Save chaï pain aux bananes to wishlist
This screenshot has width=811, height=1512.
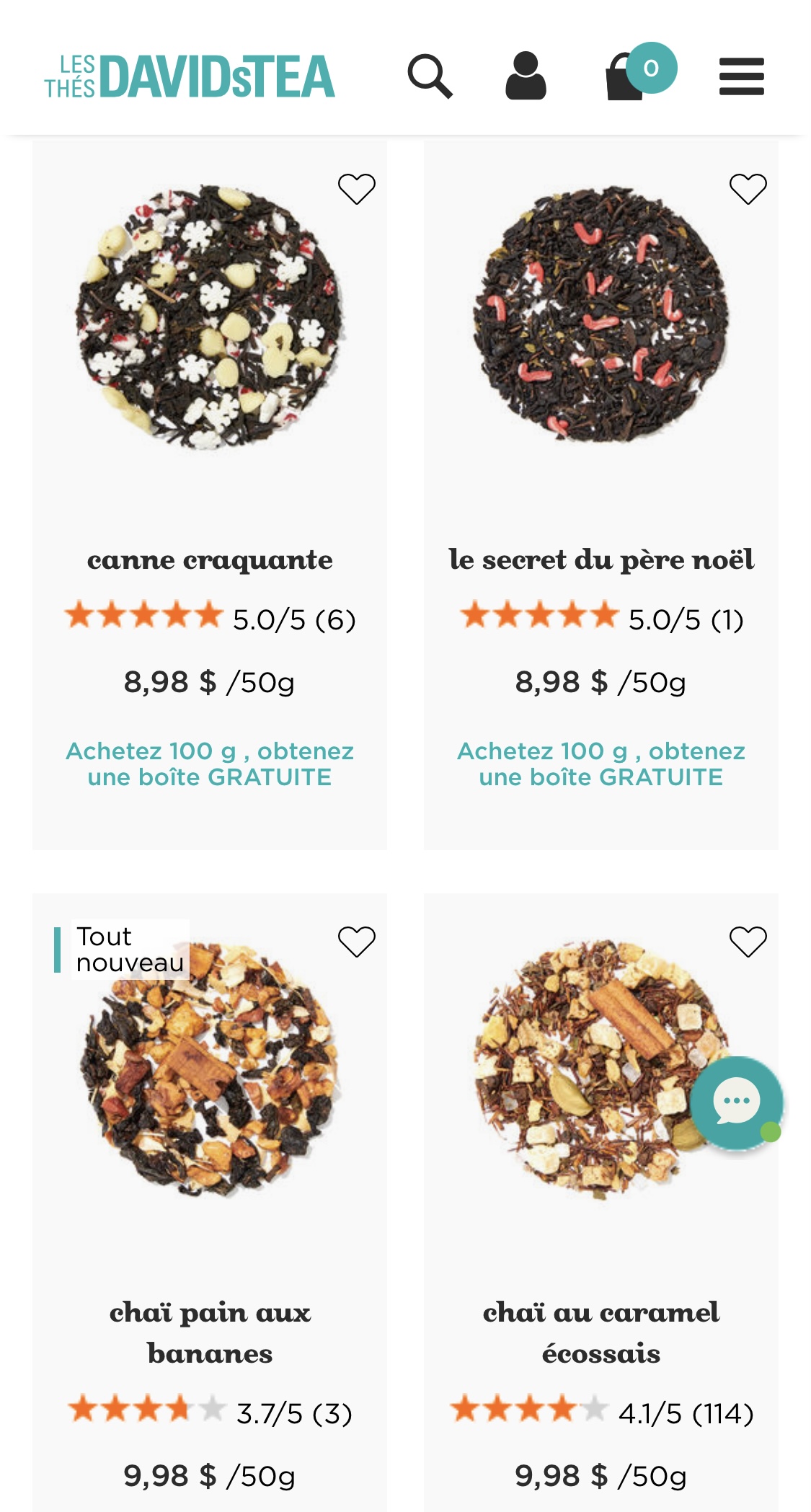coord(357,942)
